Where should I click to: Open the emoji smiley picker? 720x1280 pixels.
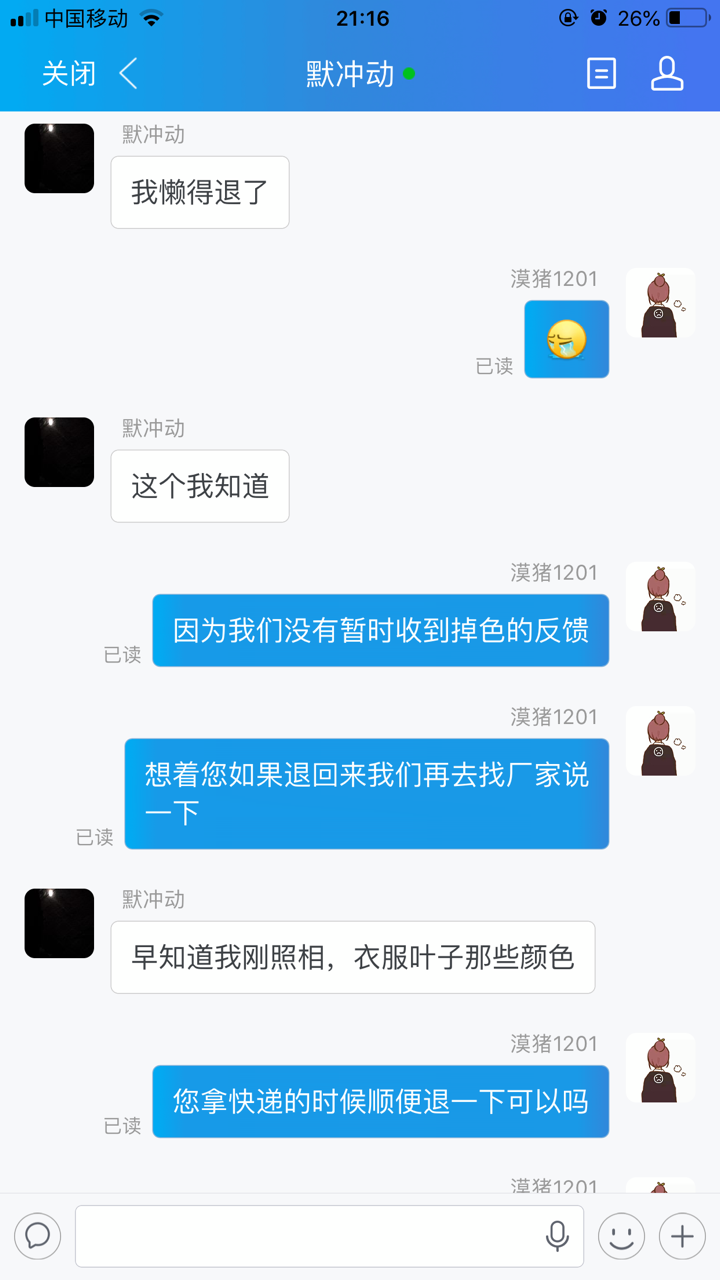pos(621,1236)
